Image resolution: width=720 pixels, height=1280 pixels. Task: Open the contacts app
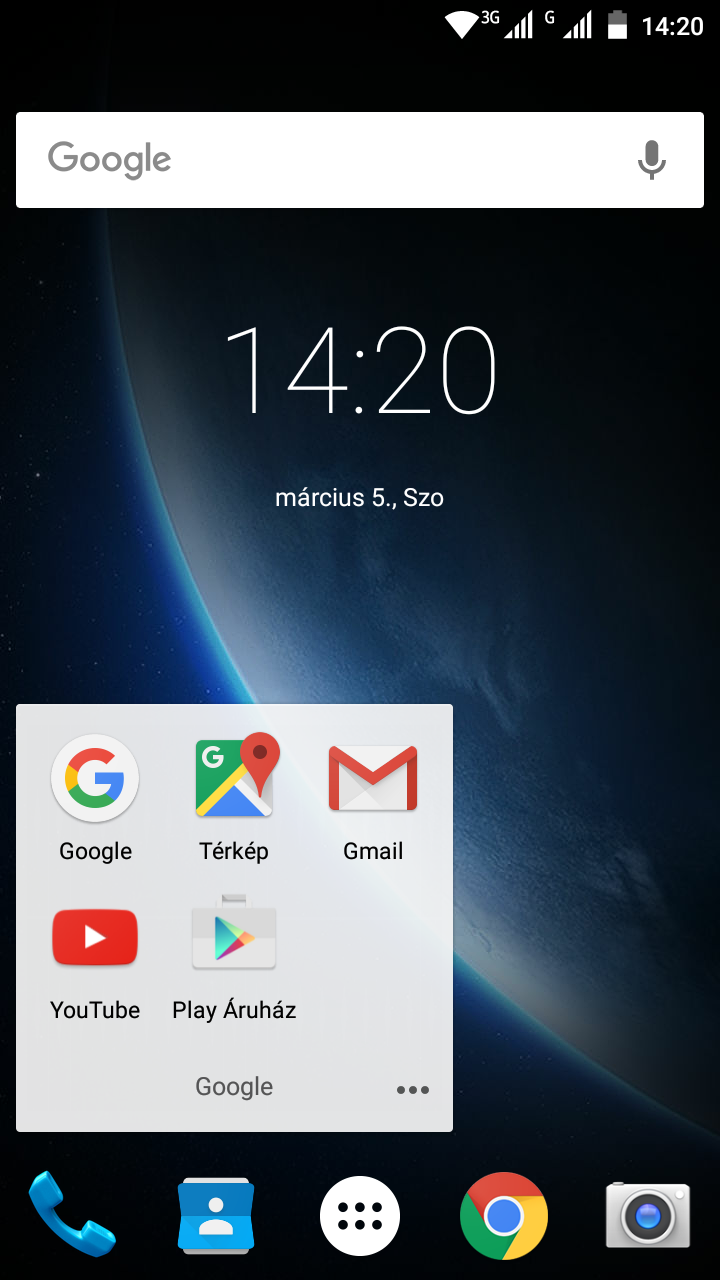(x=216, y=1215)
